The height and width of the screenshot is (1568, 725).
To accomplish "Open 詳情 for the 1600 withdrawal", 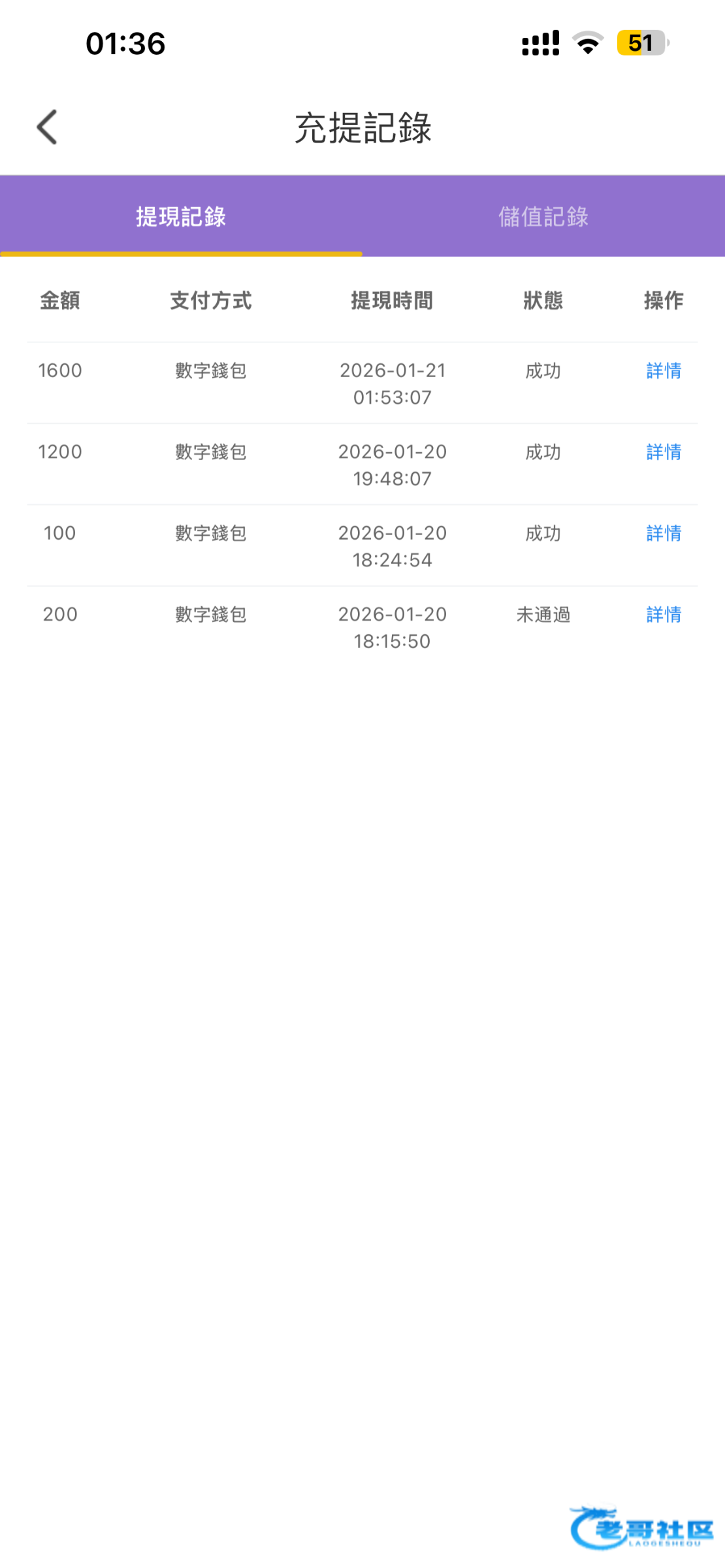I will (x=664, y=371).
